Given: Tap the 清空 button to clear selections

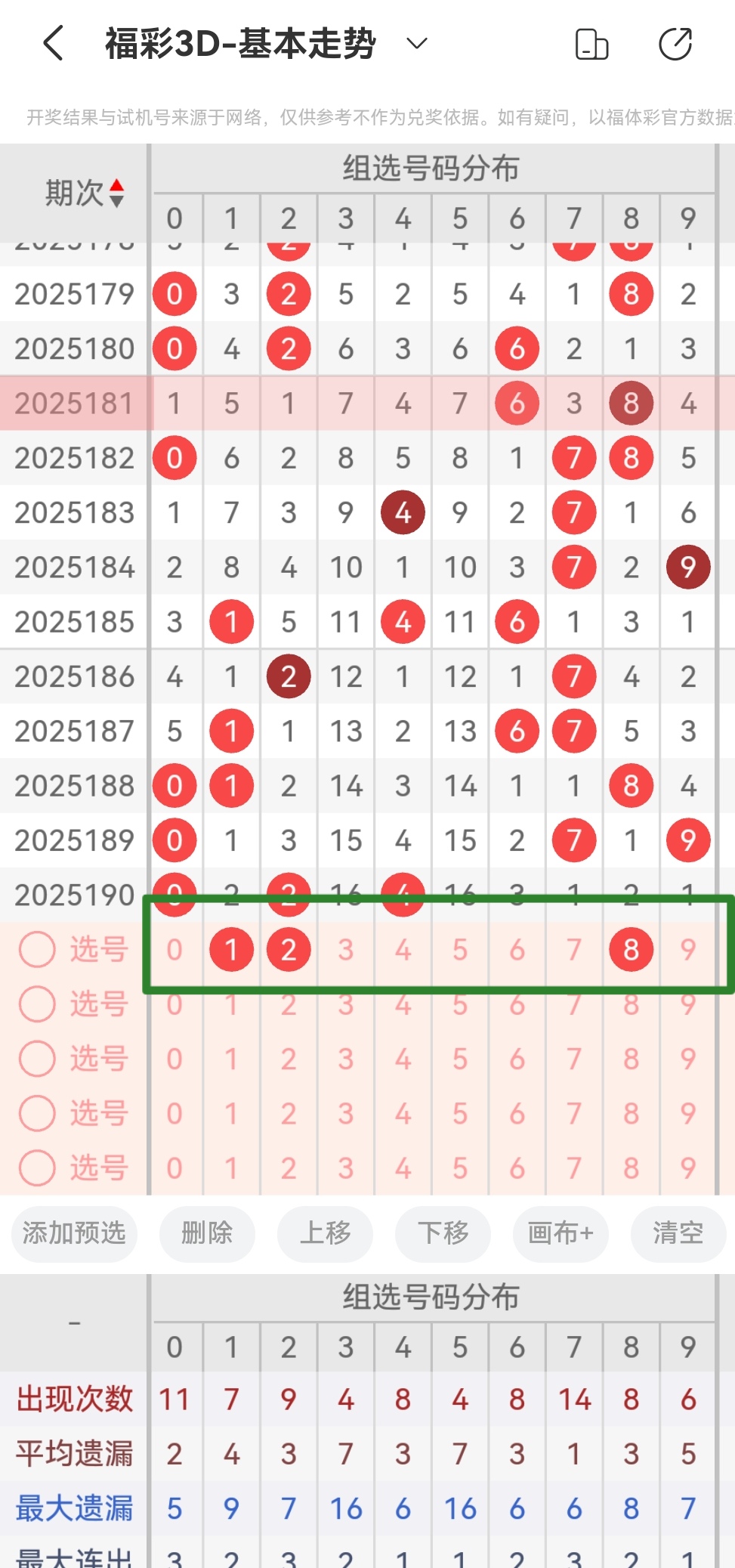Looking at the screenshot, I should coord(678,1234).
